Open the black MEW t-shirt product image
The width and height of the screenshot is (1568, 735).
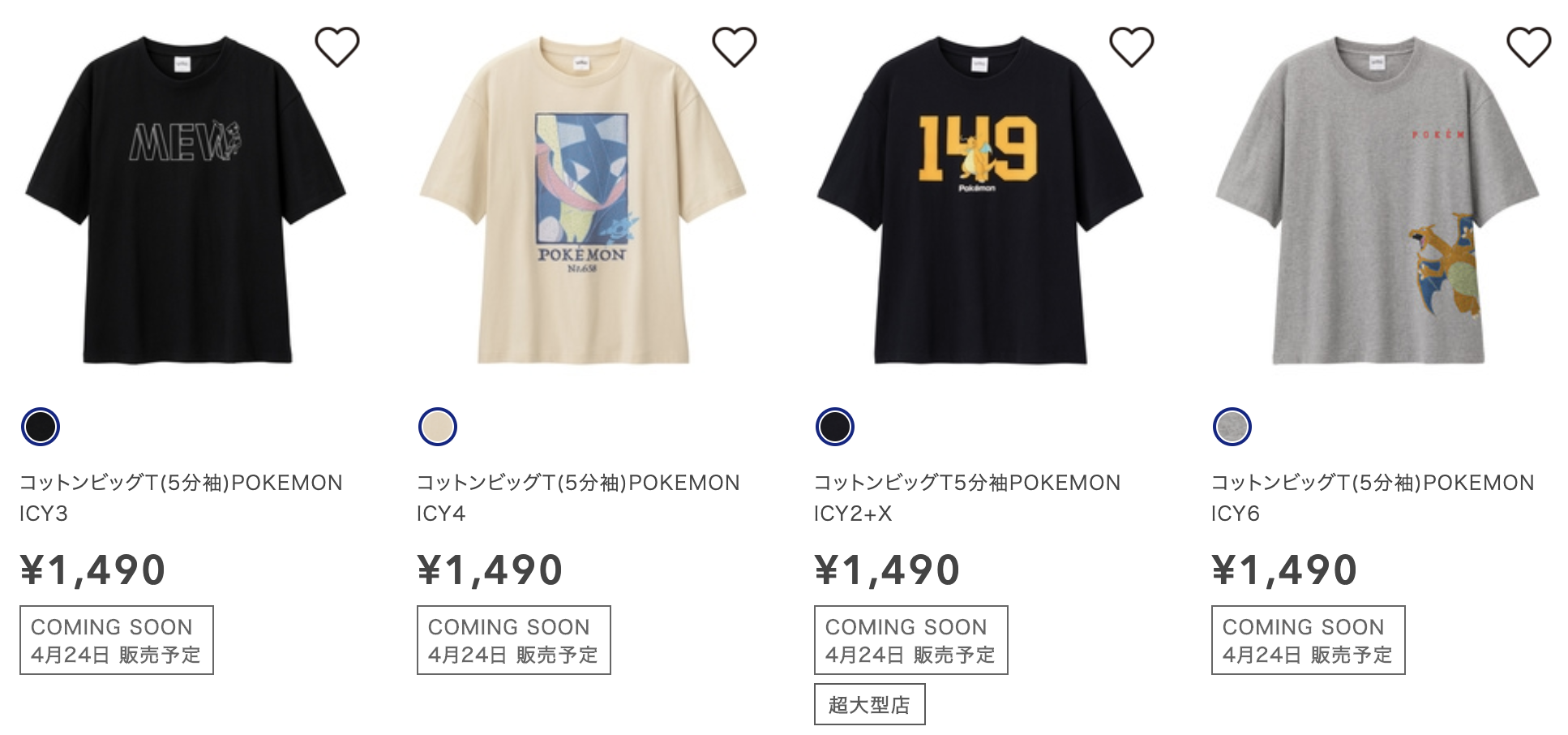[186, 199]
